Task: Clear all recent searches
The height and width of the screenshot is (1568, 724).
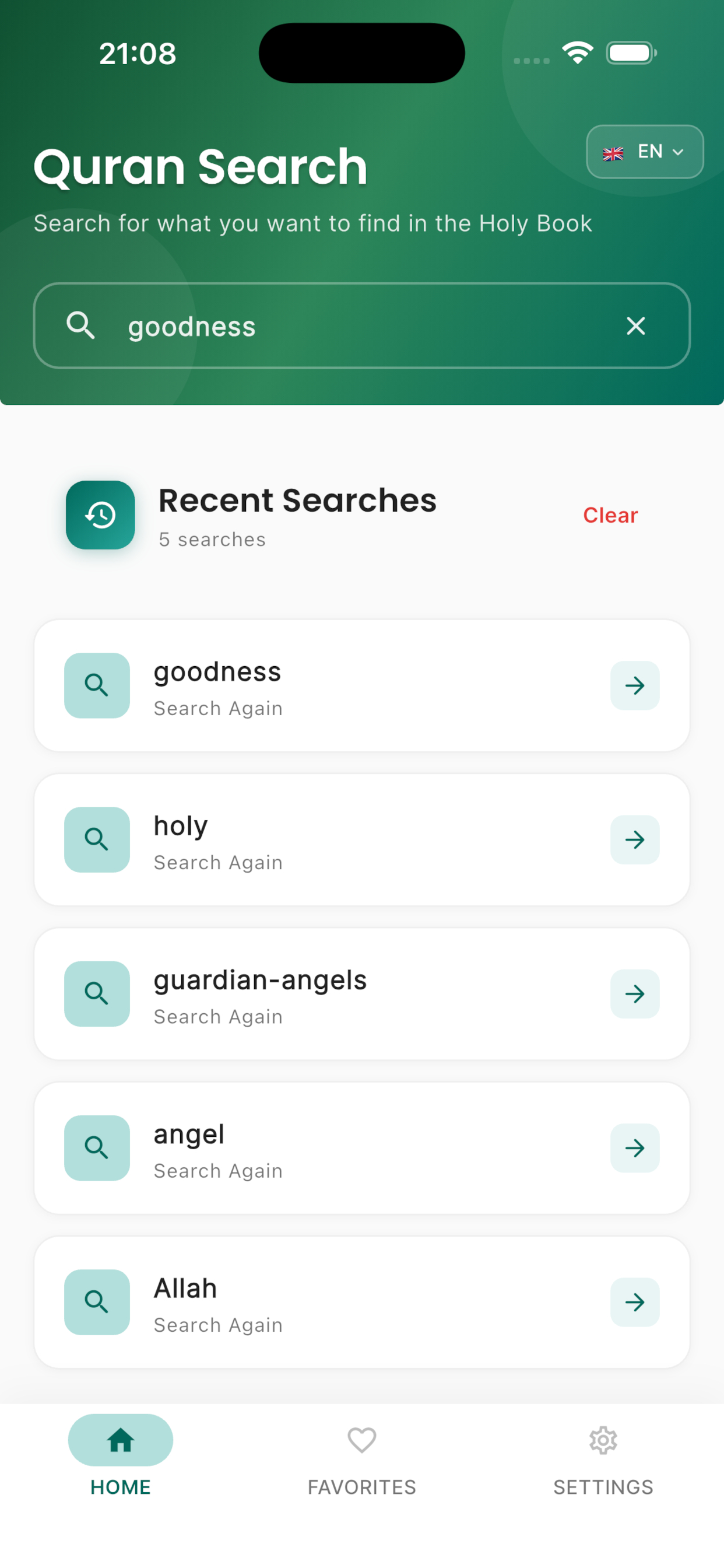Action: pos(610,514)
